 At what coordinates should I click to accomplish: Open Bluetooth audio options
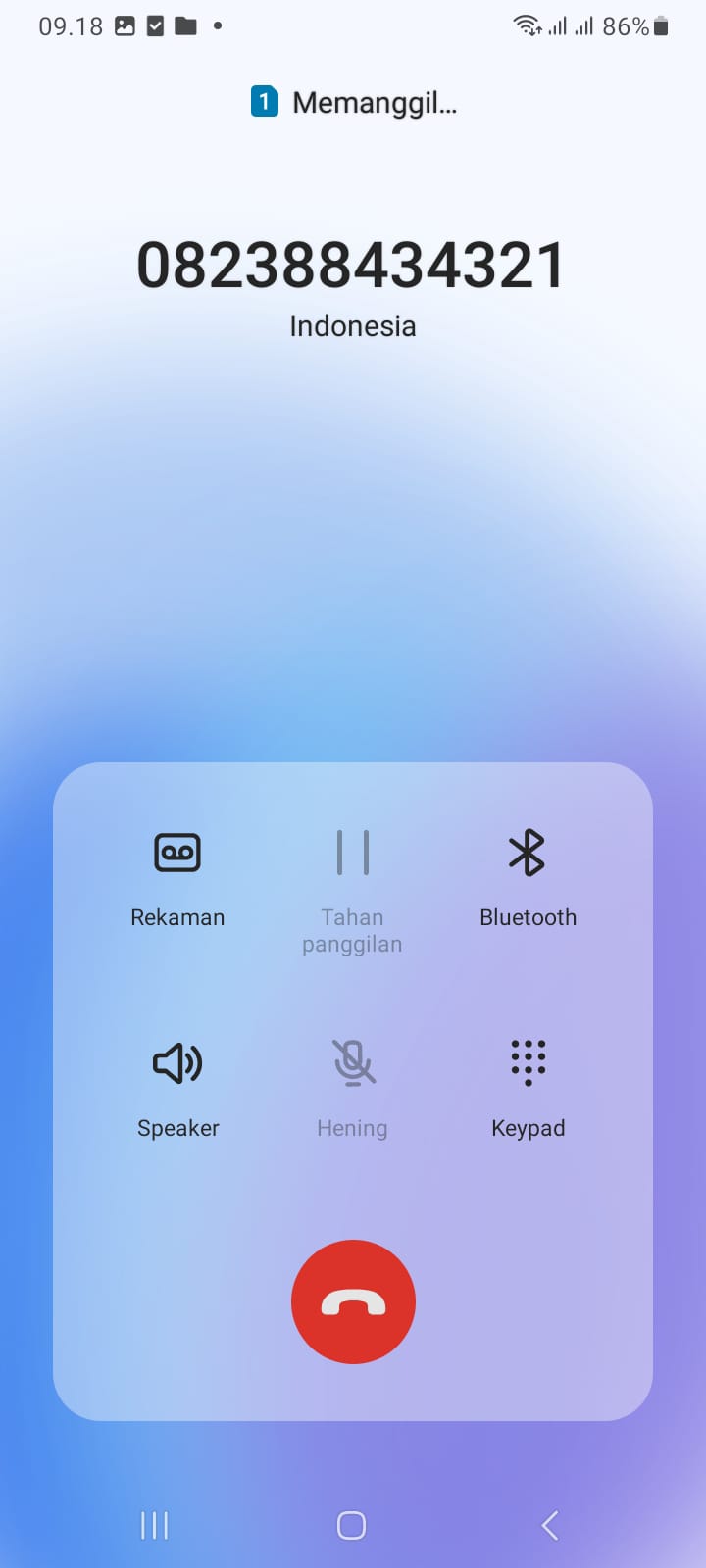(x=528, y=874)
